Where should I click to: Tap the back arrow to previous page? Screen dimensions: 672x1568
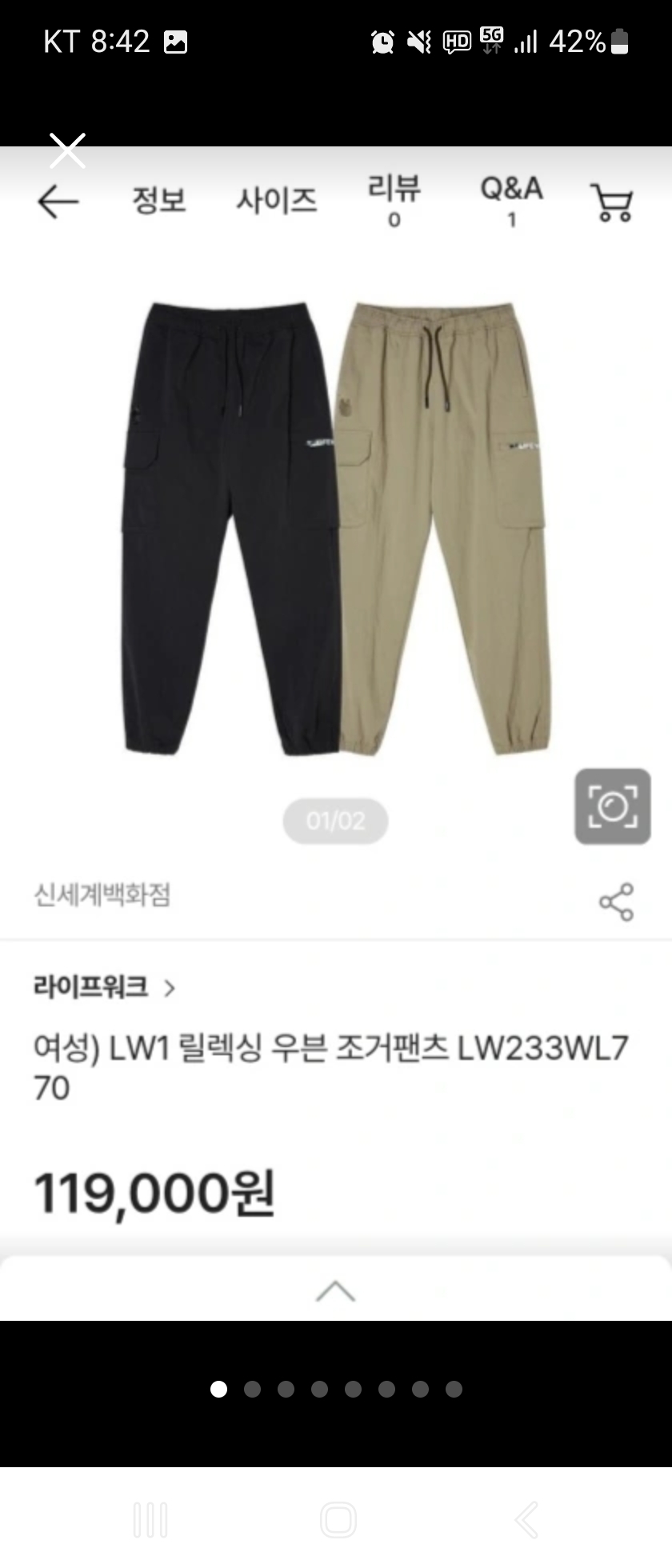pos(56,202)
